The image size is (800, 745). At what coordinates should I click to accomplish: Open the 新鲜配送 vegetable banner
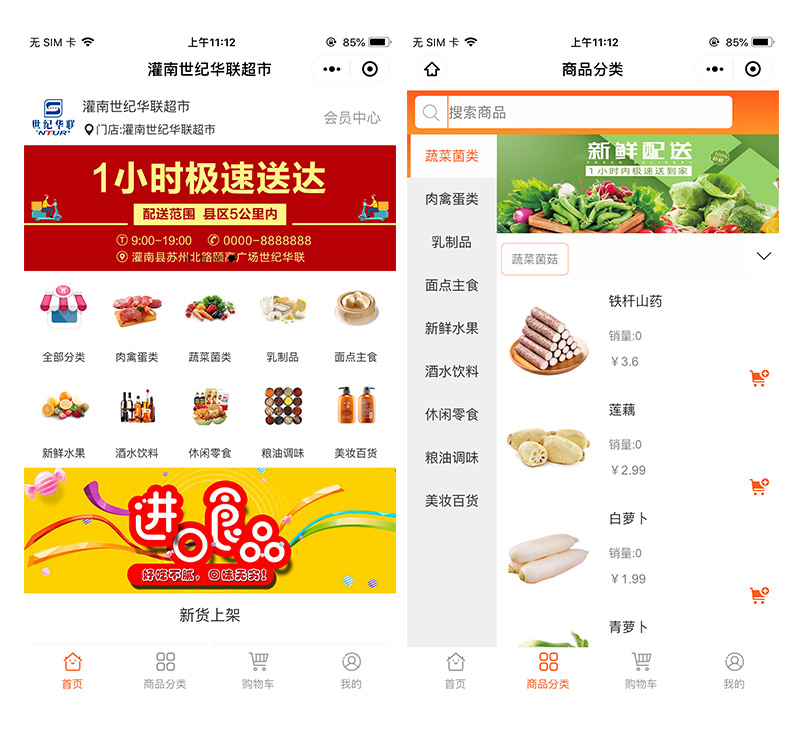[637, 184]
